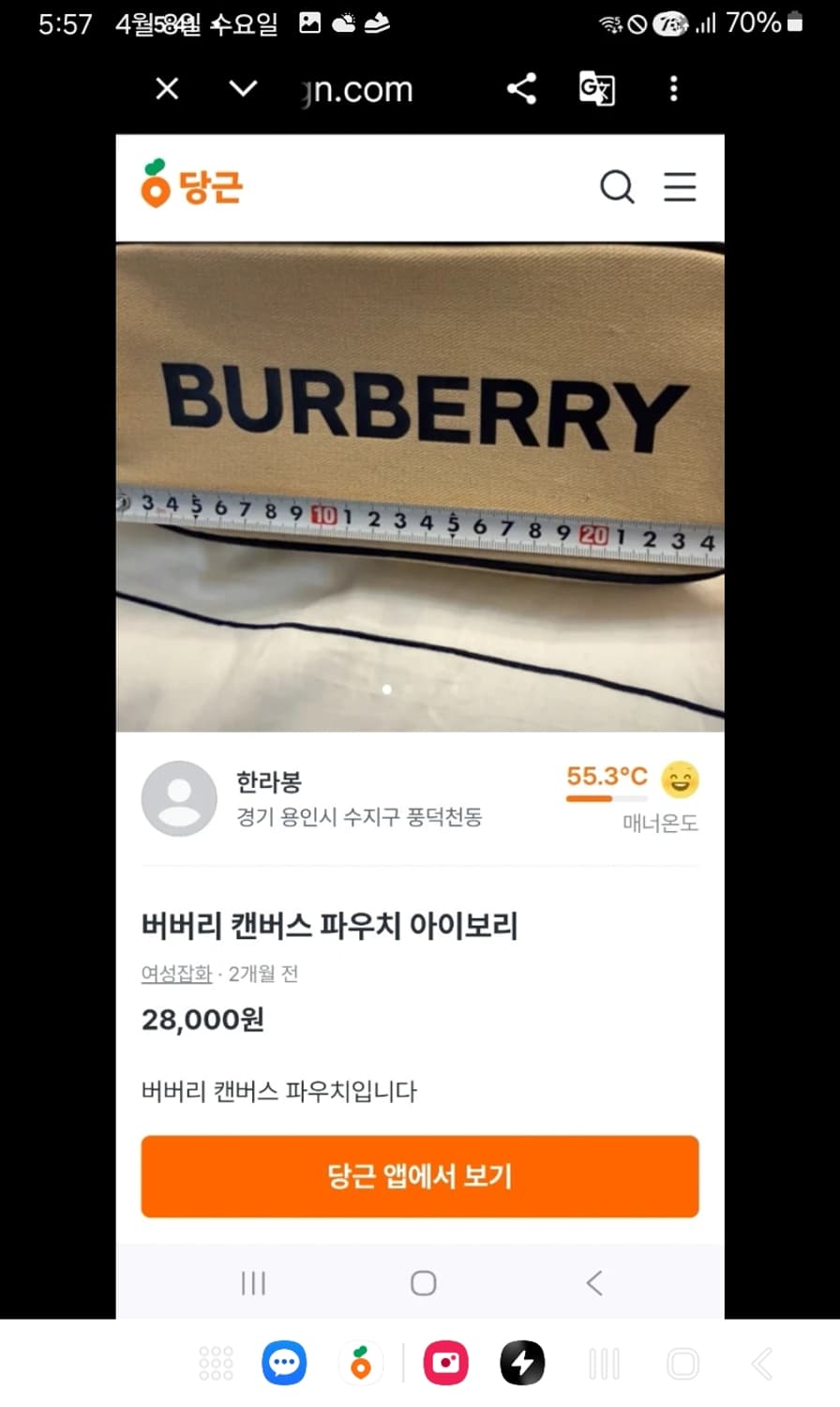Collapse the in-app browser with down chevron
The width and height of the screenshot is (840, 1407).
click(242, 88)
